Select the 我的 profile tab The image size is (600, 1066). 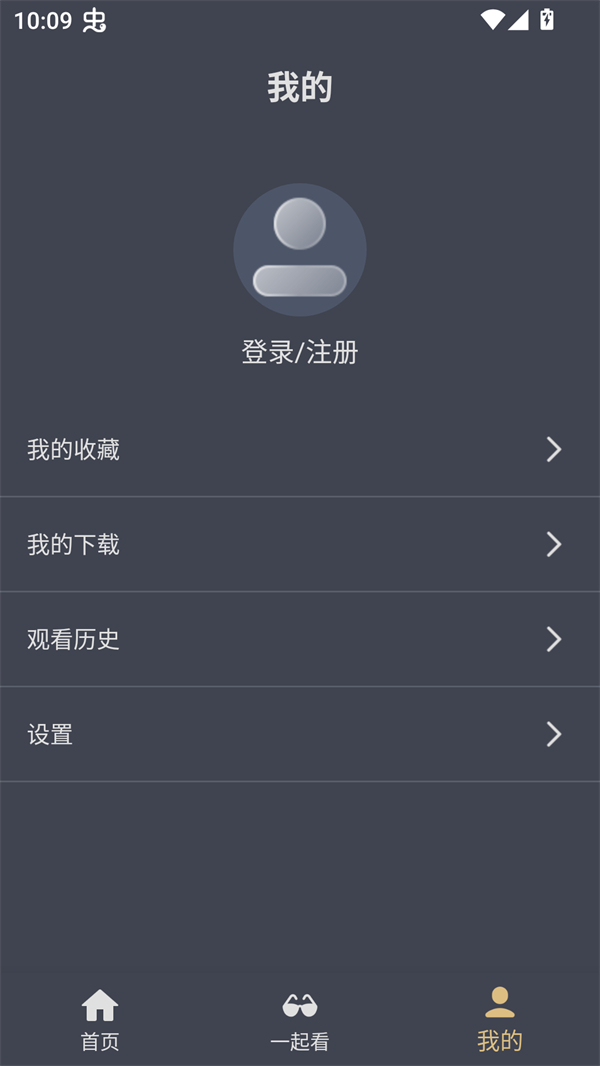[x=499, y=1020]
